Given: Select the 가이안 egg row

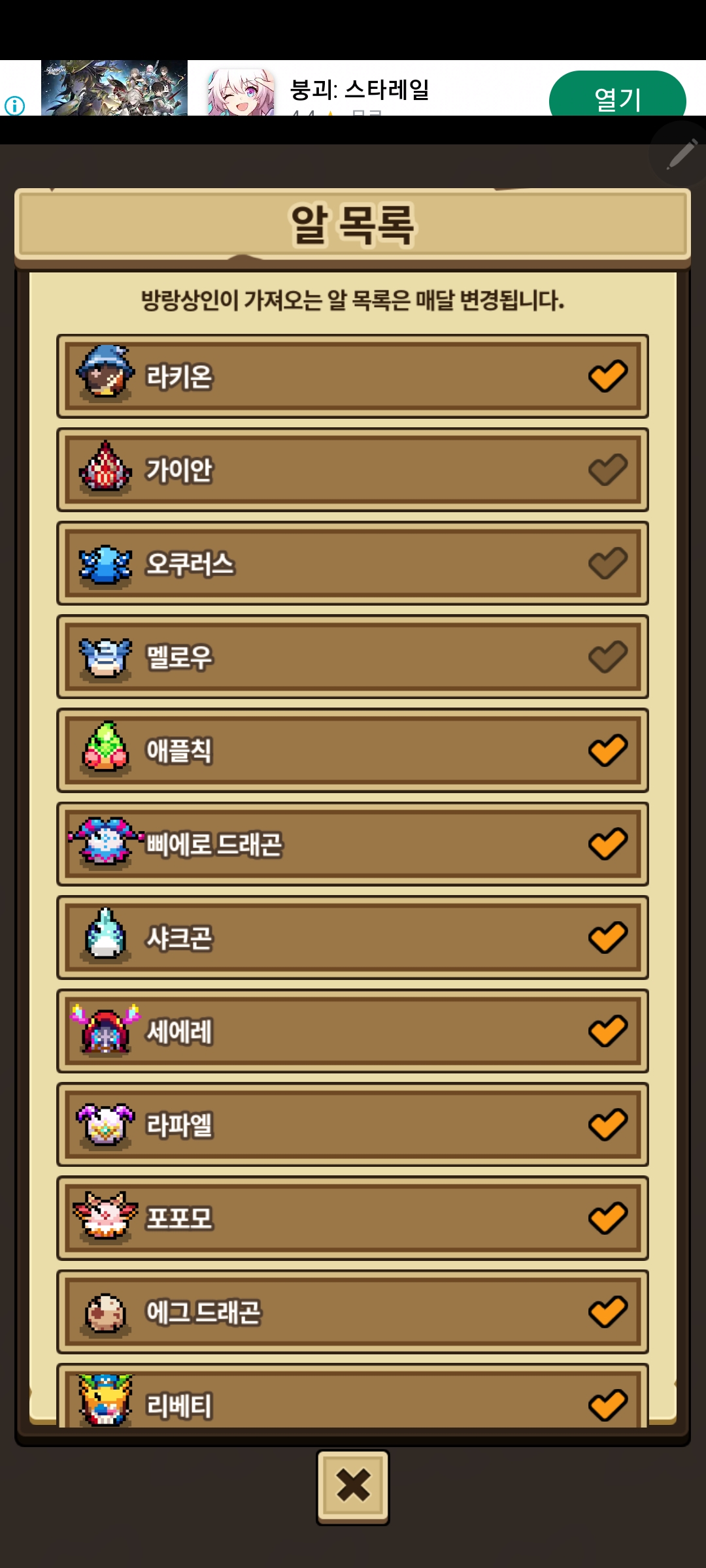Looking at the screenshot, I should tap(353, 470).
